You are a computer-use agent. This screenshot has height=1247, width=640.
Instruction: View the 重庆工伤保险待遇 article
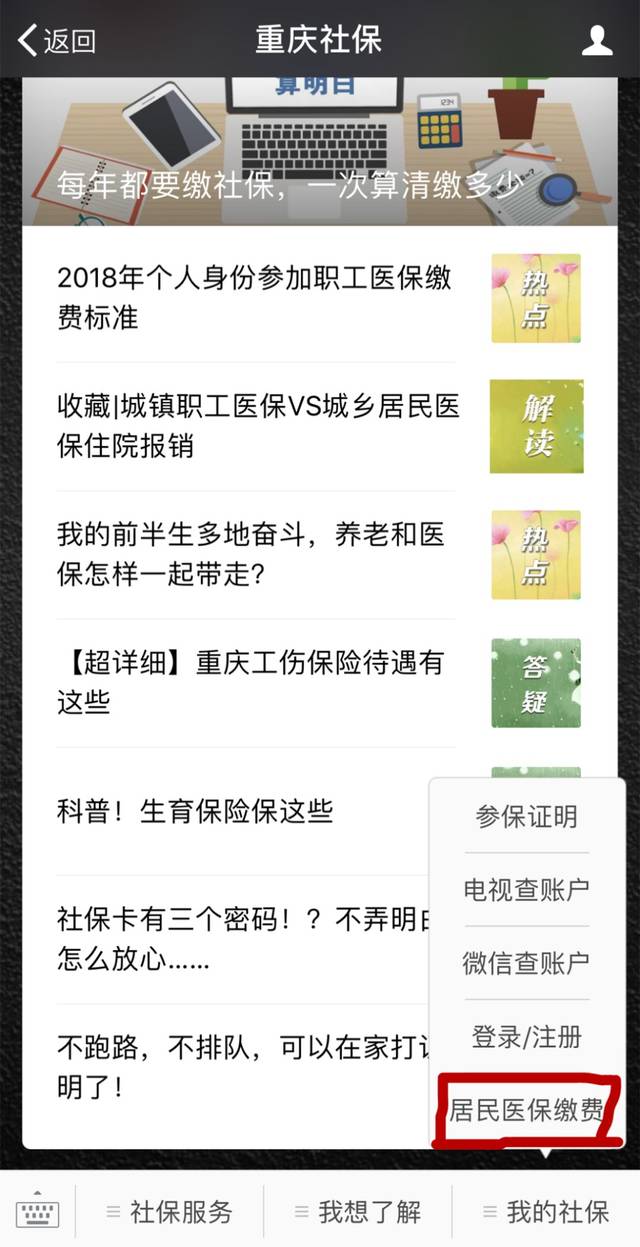(x=250, y=683)
